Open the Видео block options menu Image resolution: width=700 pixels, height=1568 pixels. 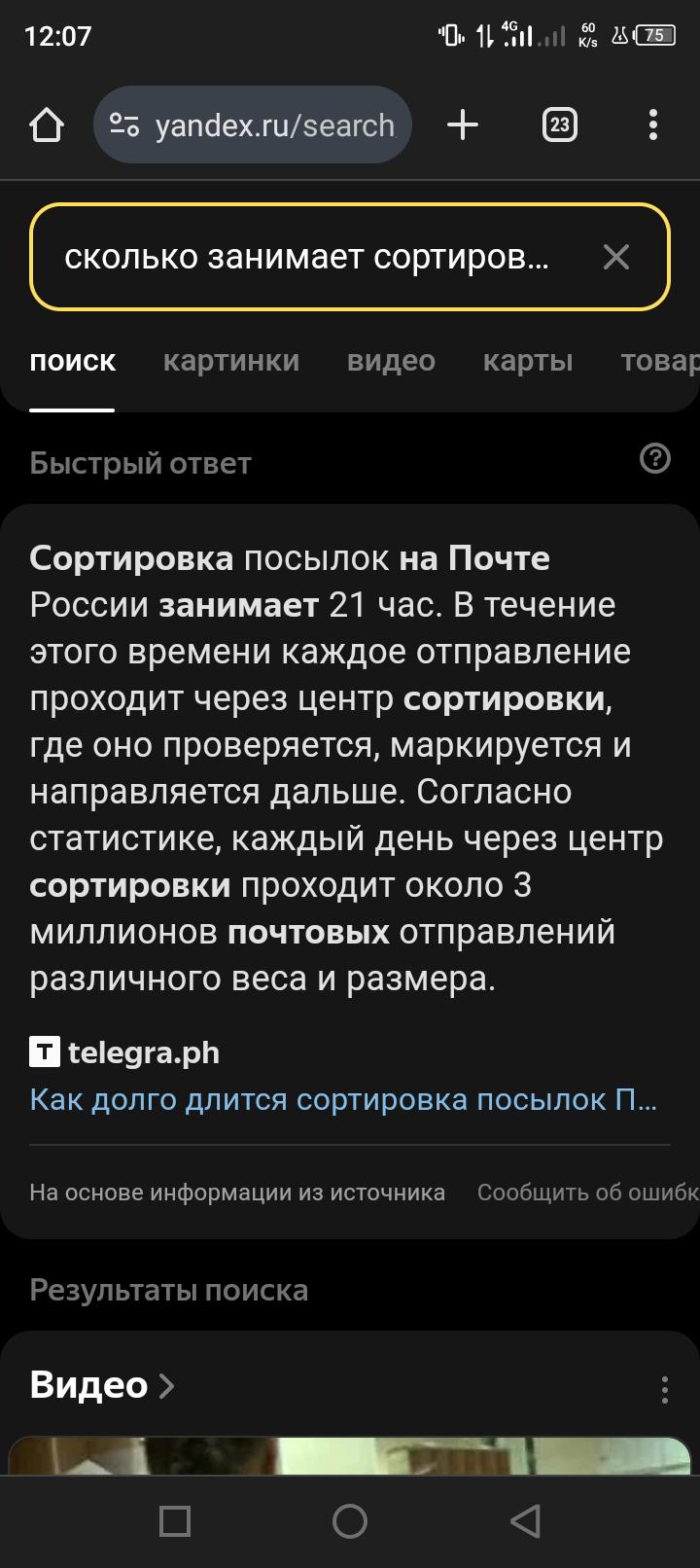(x=665, y=1389)
